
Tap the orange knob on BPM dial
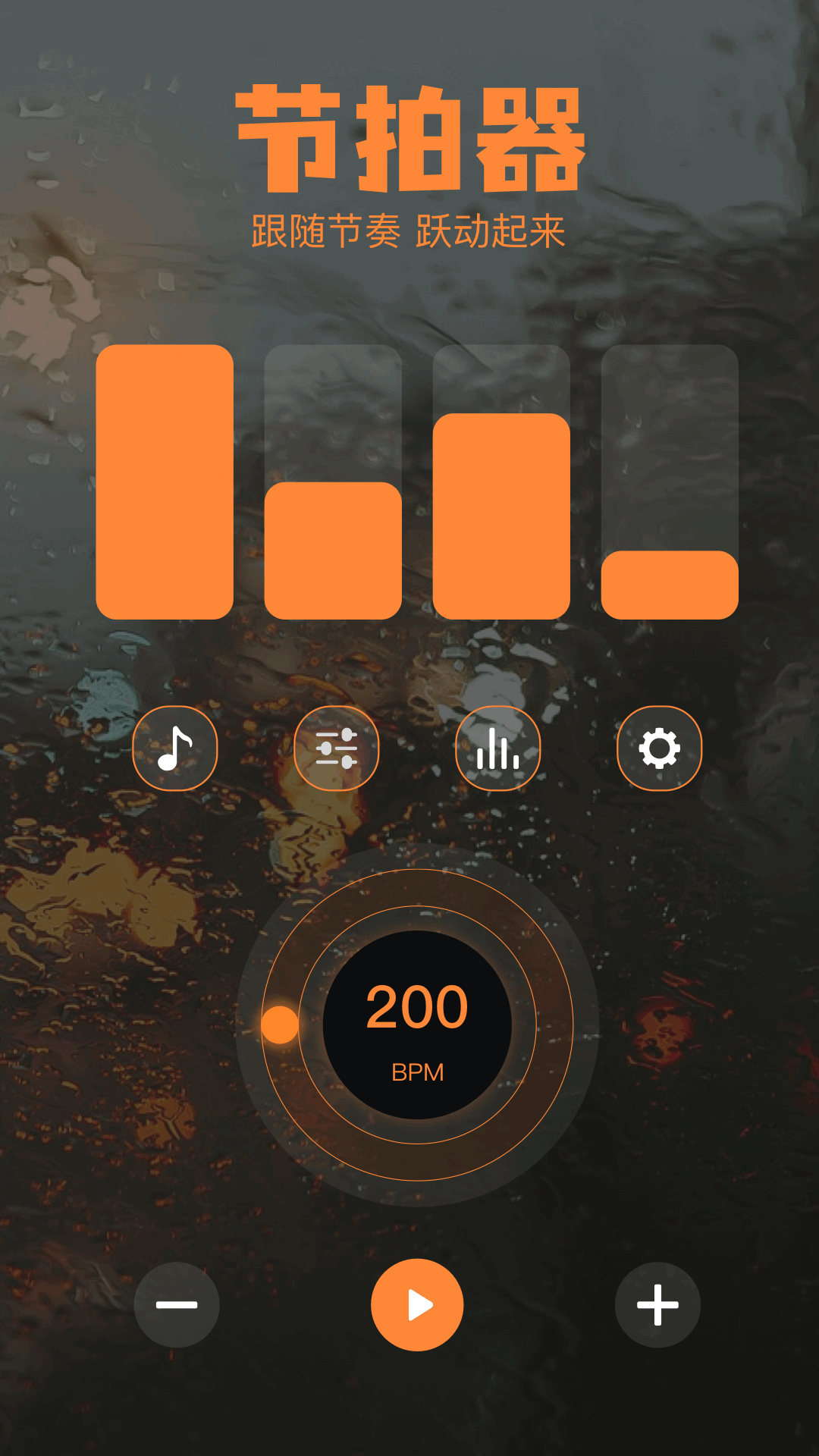point(280,1025)
